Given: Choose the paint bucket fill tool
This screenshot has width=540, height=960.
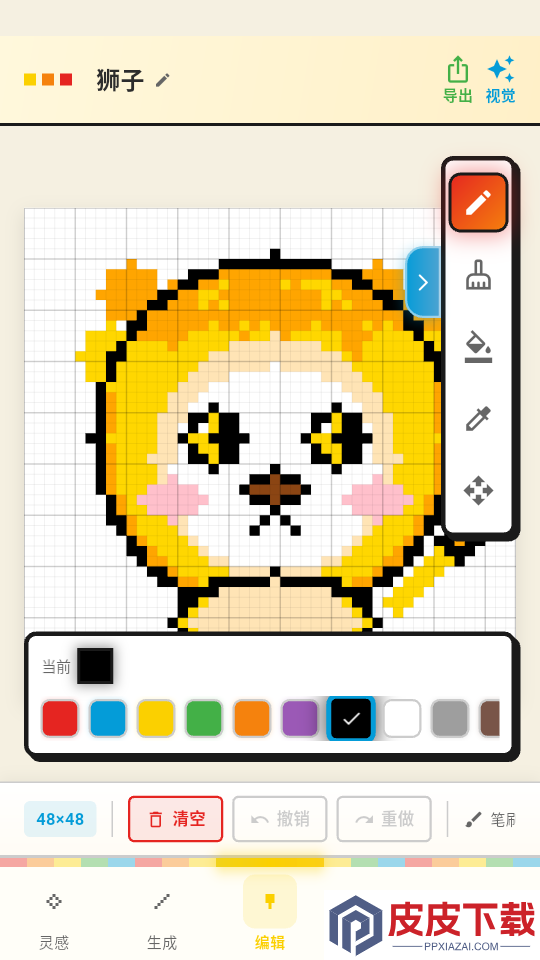Looking at the screenshot, I should (478, 347).
